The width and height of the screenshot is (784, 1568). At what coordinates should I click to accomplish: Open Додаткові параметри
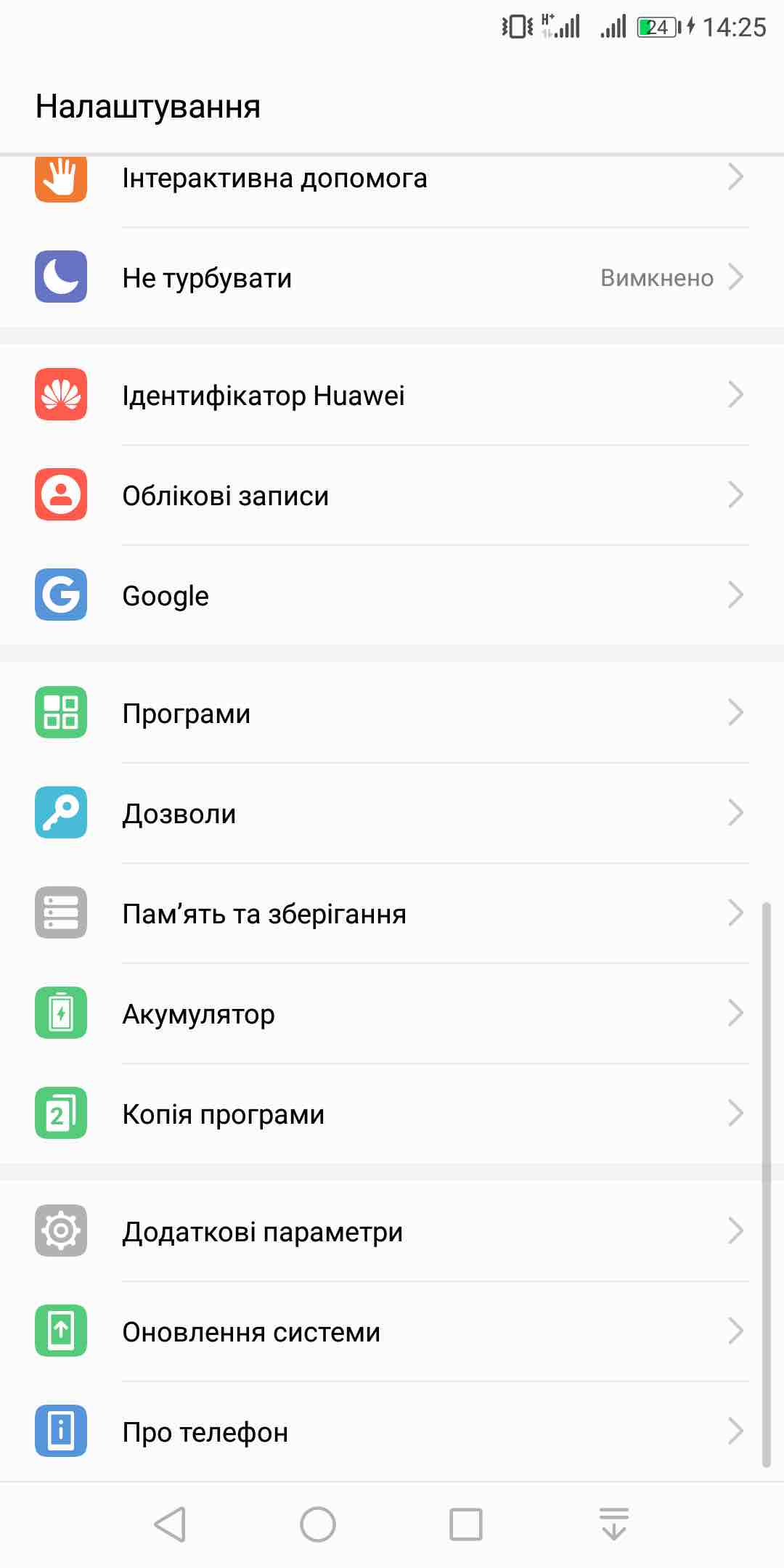(x=392, y=1232)
